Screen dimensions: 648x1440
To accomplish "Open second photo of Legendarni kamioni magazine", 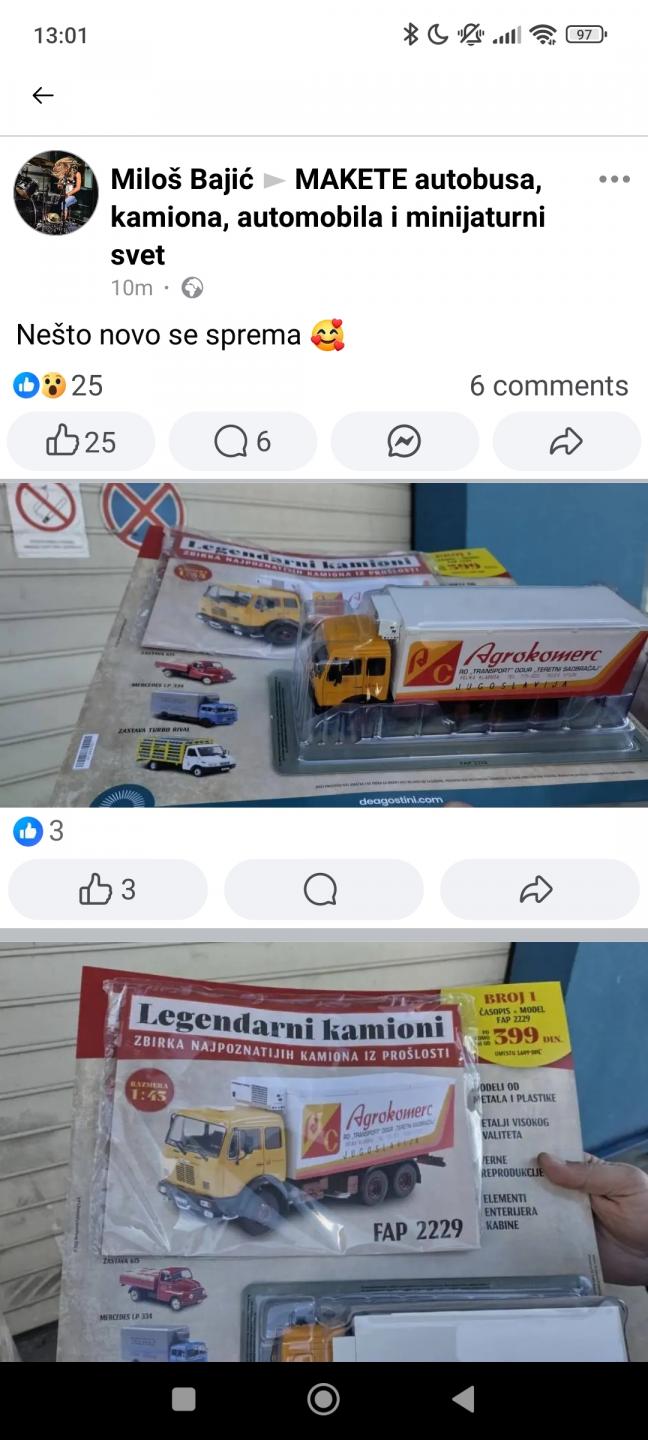I will [324, 1151].
